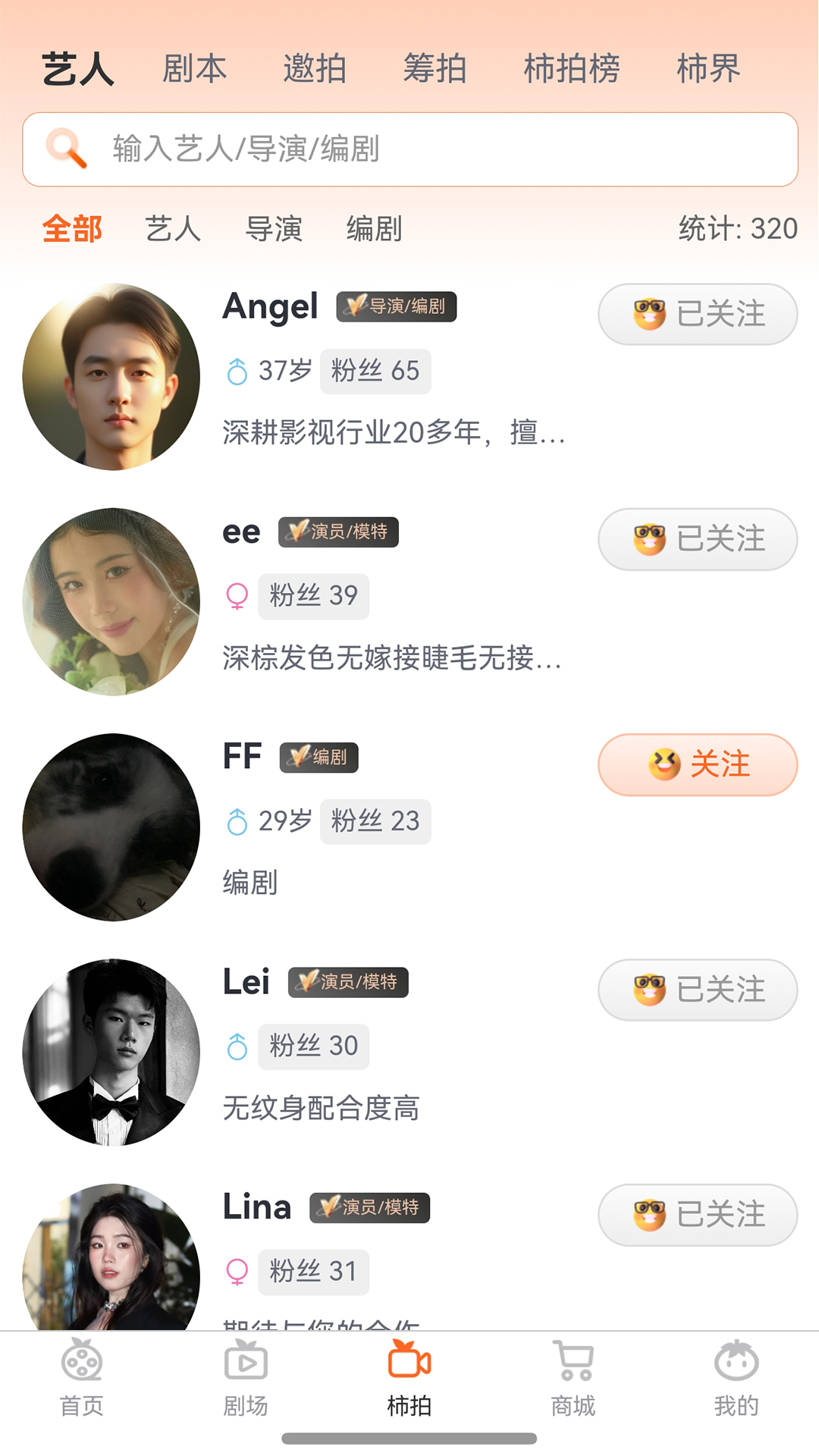Follow FF by tapping 关注
Viewport: 819px width, 1456px height.
click(x=697, y=764)
